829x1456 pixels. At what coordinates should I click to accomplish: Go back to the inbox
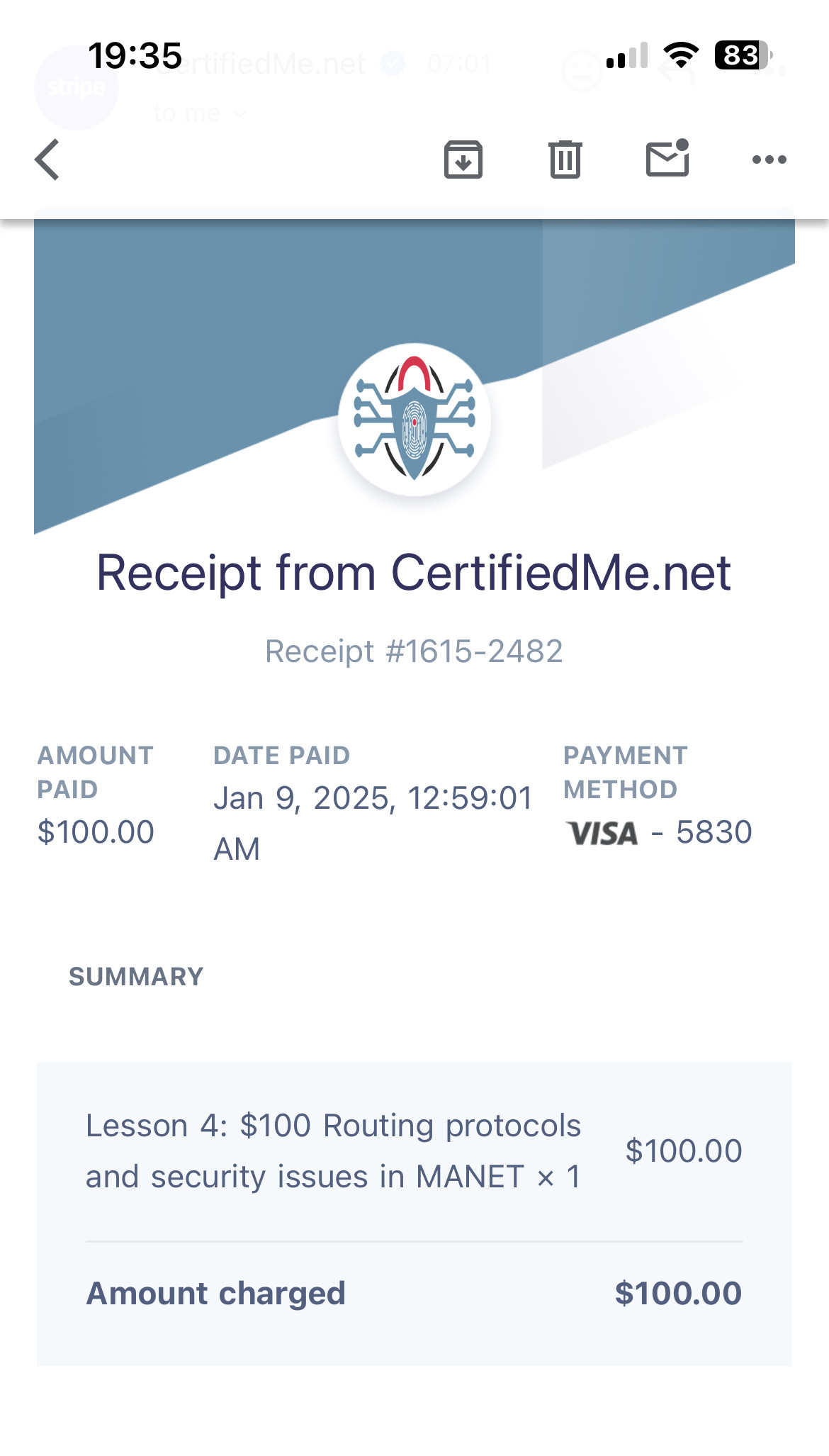(47, 159)
